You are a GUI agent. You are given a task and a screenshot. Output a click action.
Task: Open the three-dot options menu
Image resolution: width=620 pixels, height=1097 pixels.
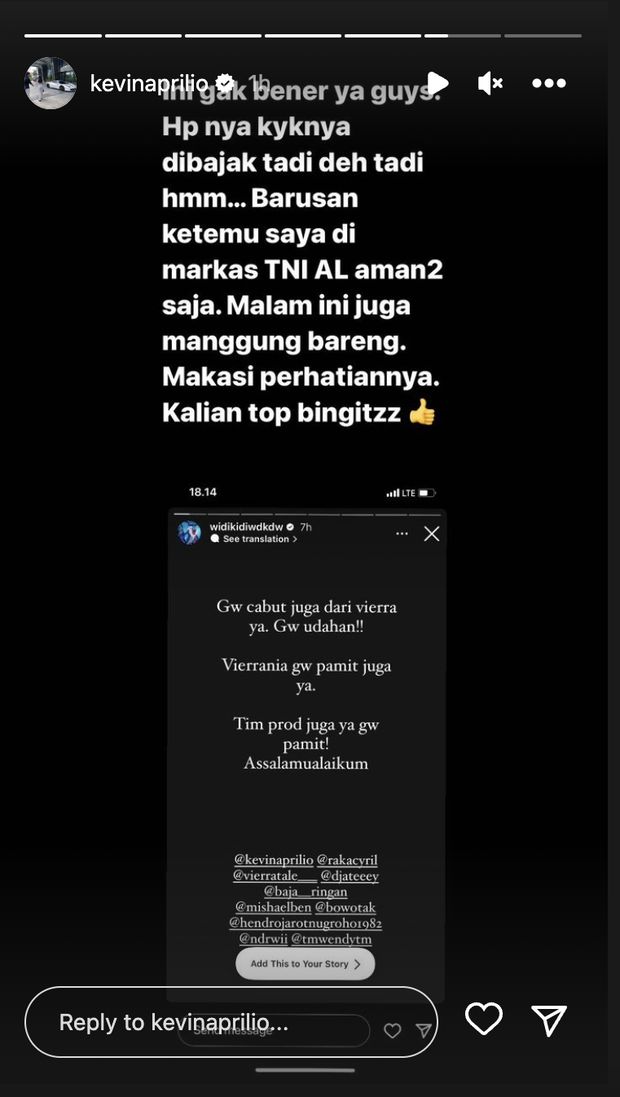pyautogui.click(x=549, y=83)
